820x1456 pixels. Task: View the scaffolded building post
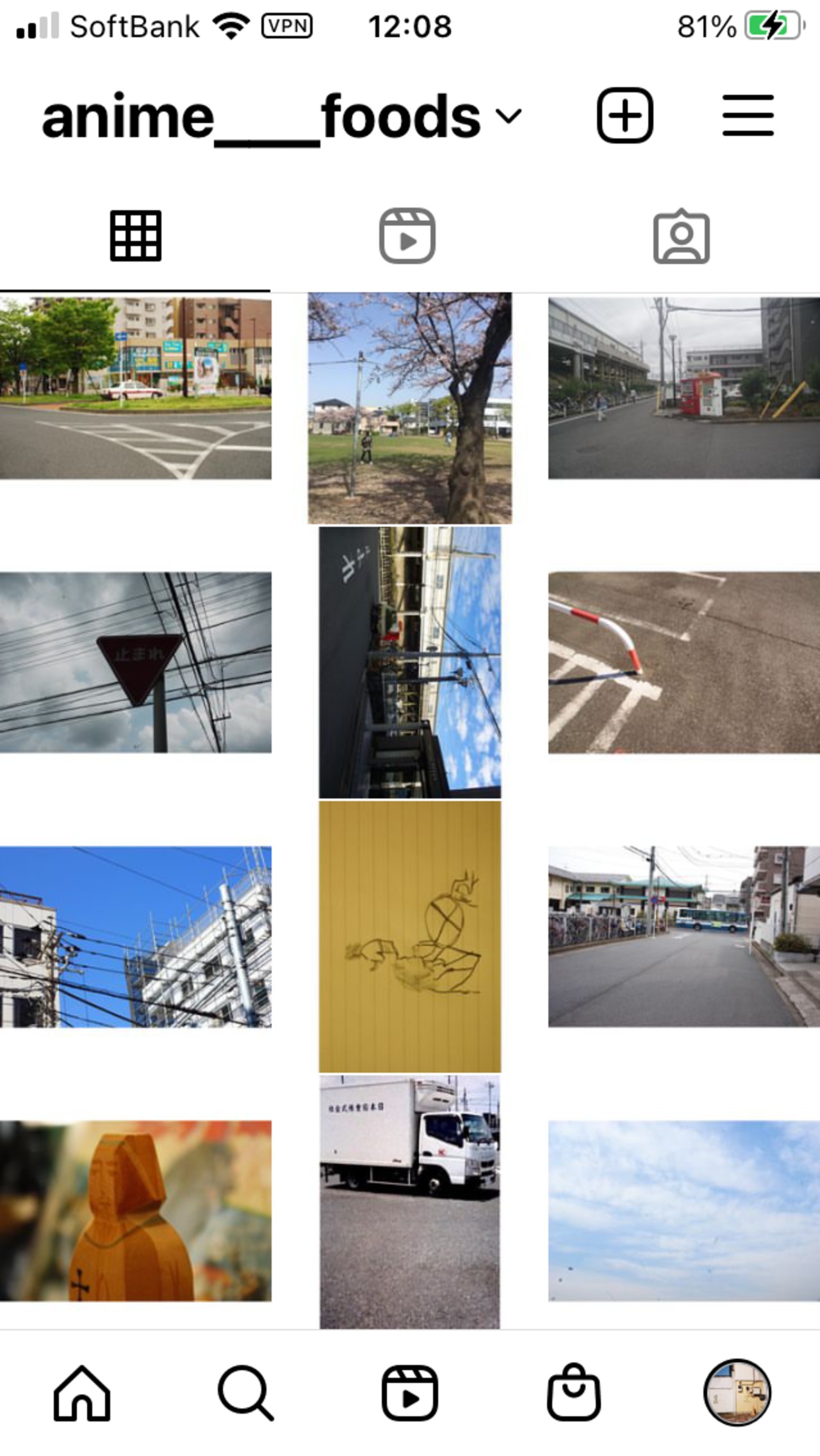pos(135,936)
